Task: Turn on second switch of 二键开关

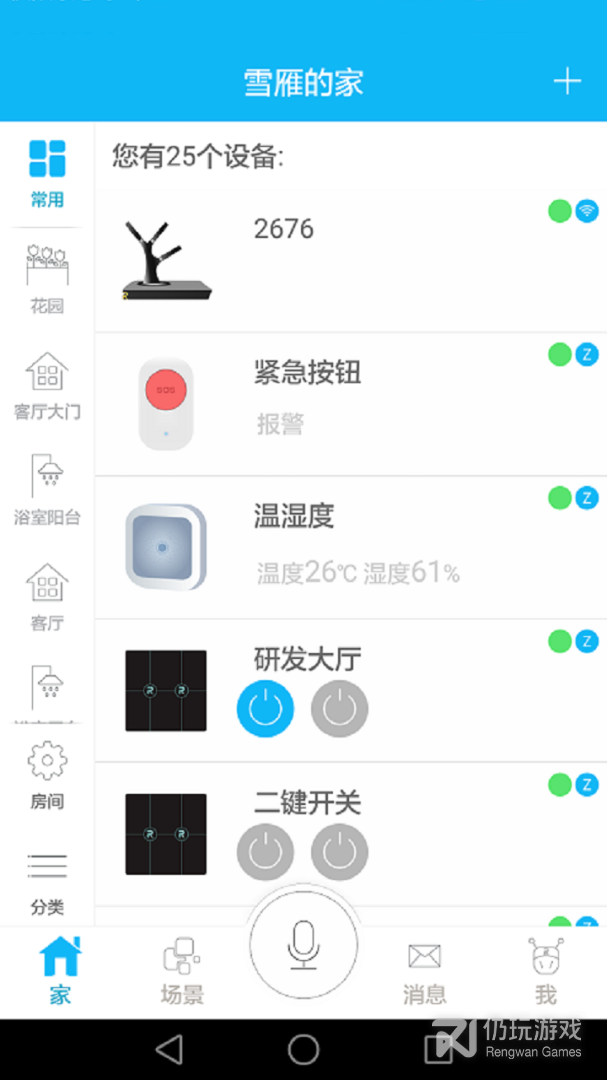Action: point(340,852)
